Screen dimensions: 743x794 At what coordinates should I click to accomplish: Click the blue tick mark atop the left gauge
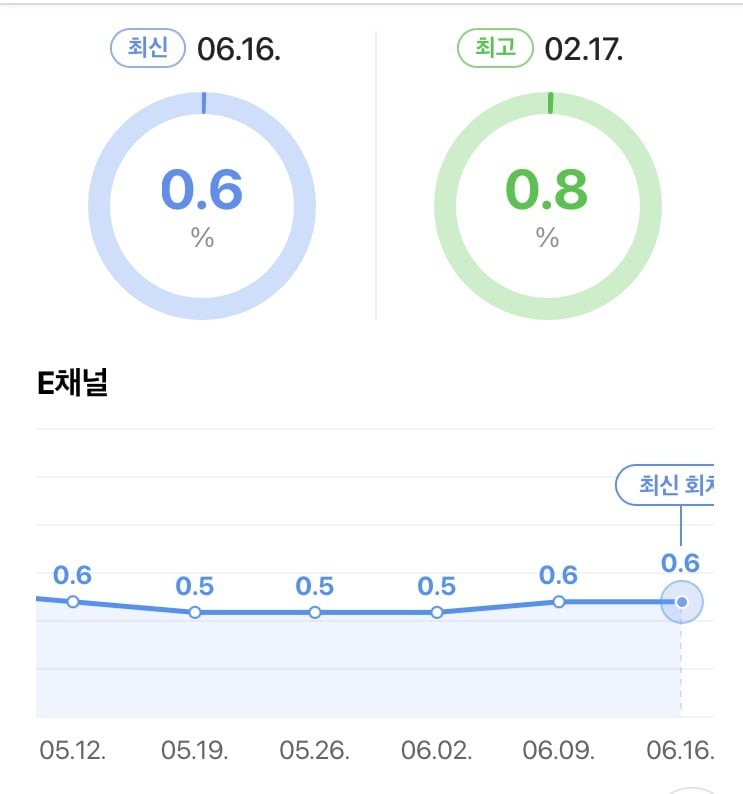click(x=204, y=103)
